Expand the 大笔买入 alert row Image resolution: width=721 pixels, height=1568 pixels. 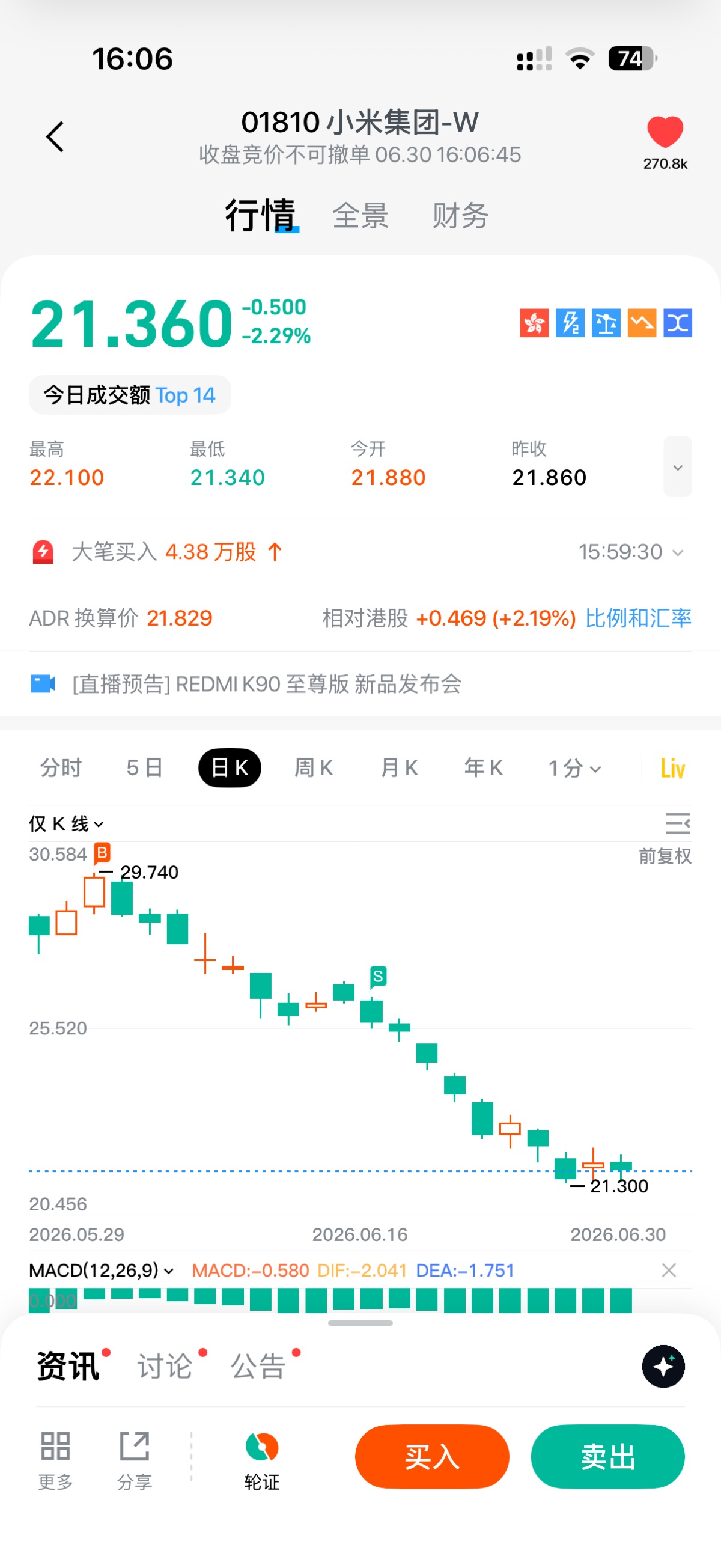coord(360,552)
